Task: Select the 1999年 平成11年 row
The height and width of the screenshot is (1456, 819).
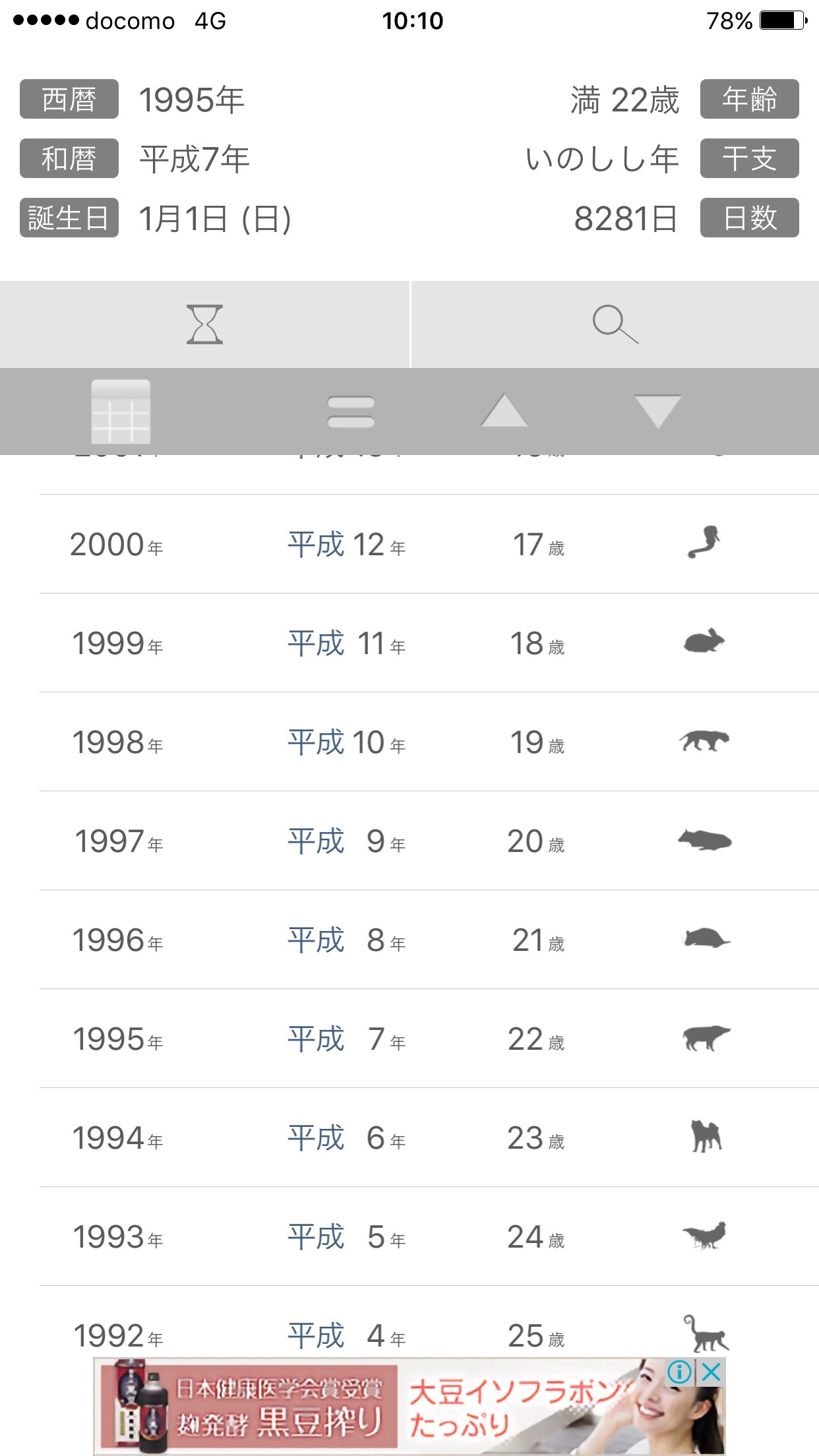Action: coord(429,644)
